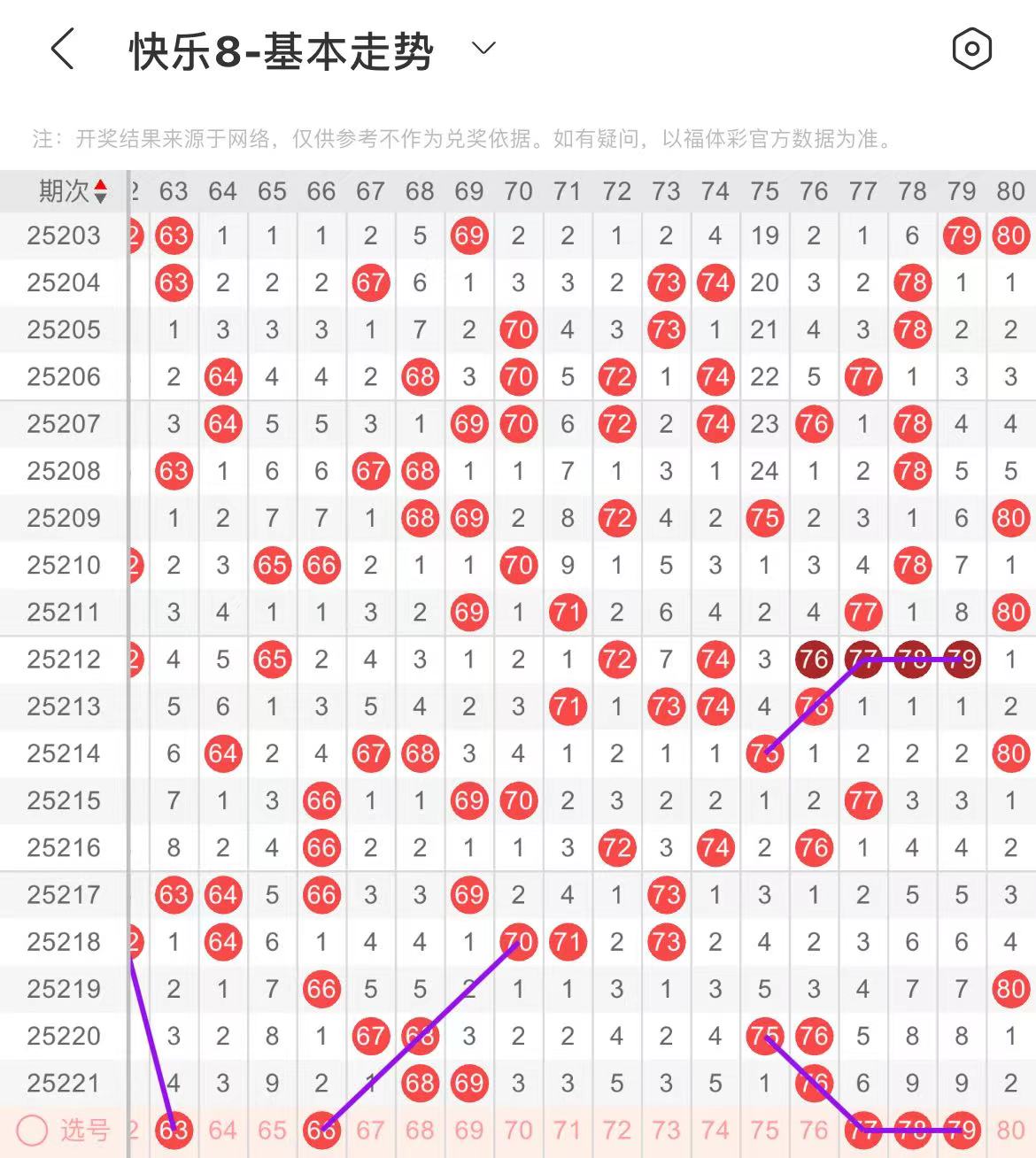Tap the 选号 circle button
Screen dimensions: 1036x1158
coord(33,1131)
